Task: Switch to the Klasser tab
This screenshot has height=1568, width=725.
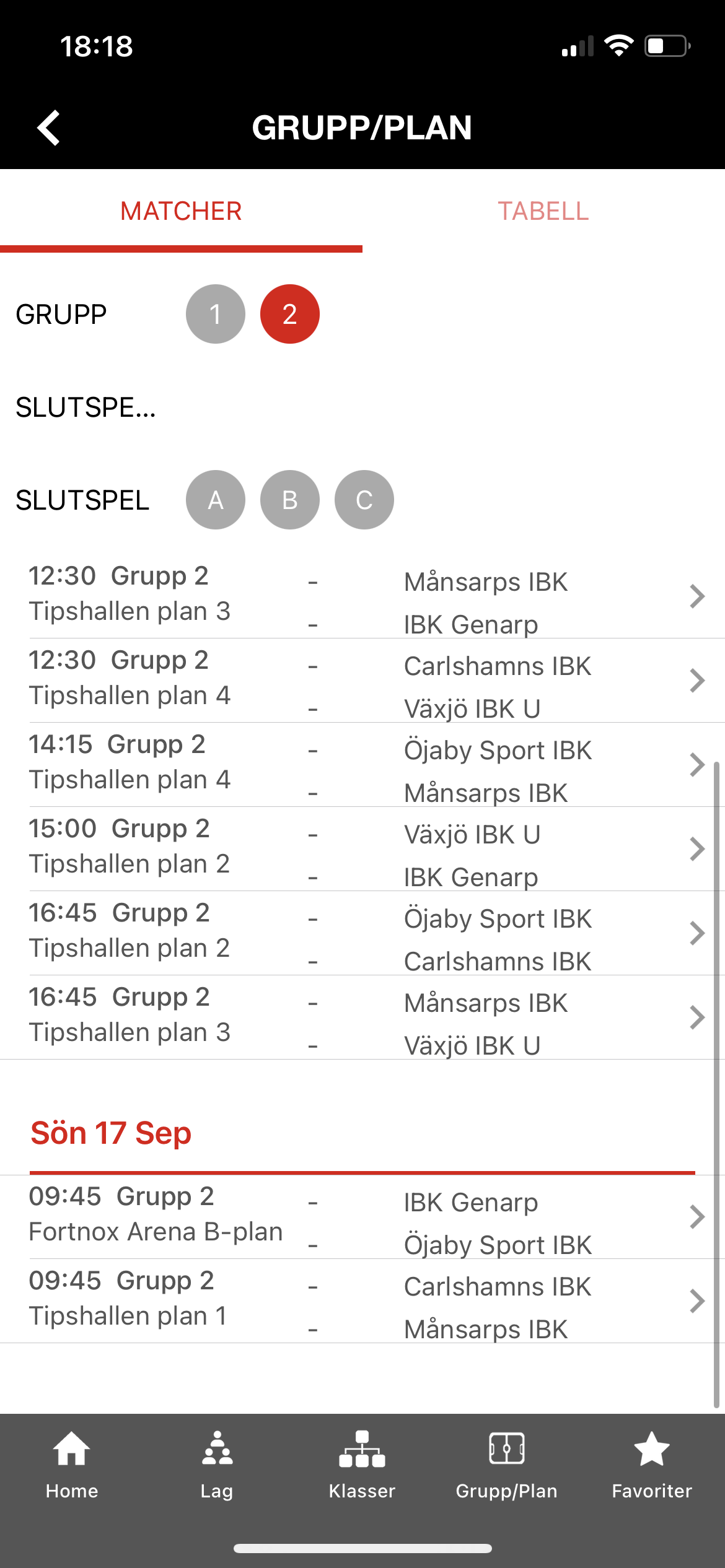Action: tap(362, 1466)
